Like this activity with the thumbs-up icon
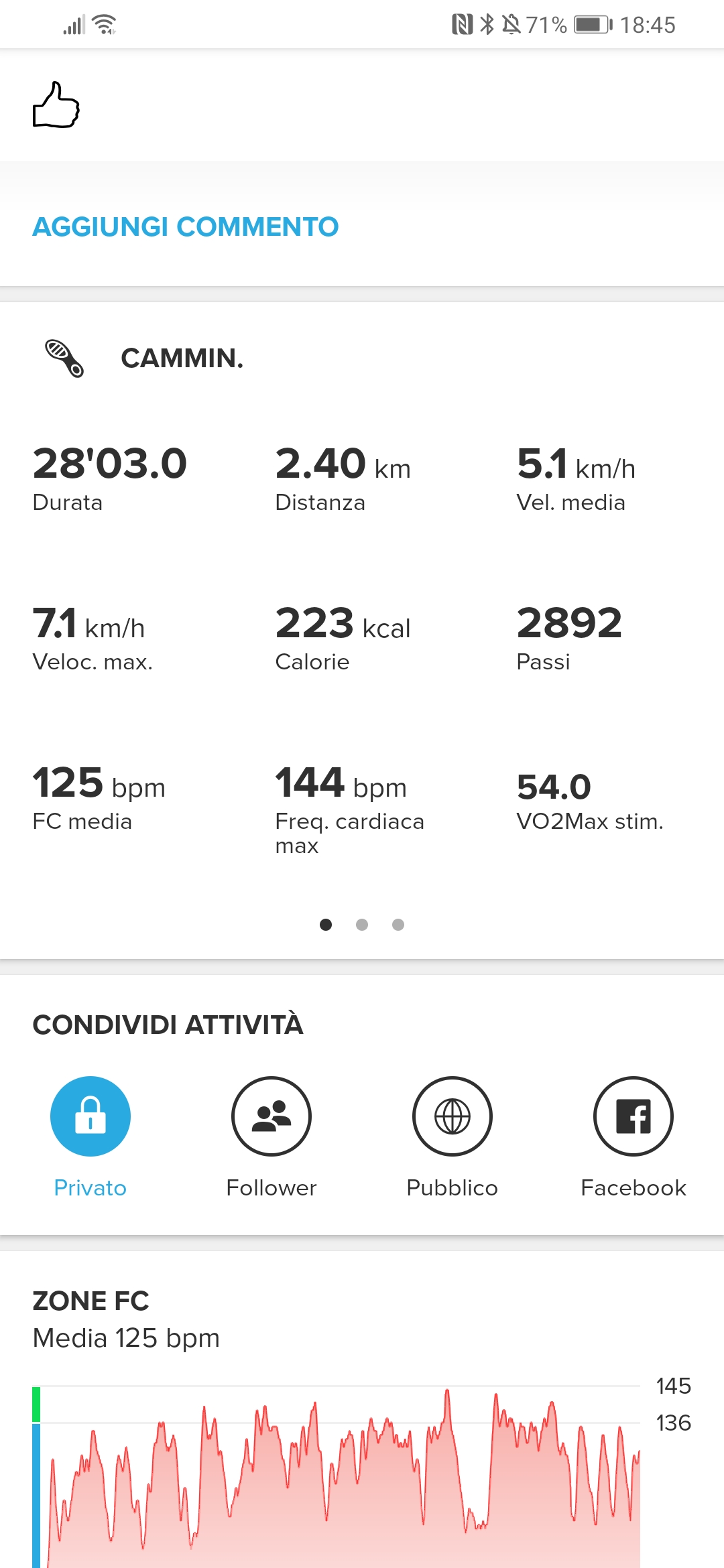This screenshot has height=1568, width=724. tap(56, 105)
